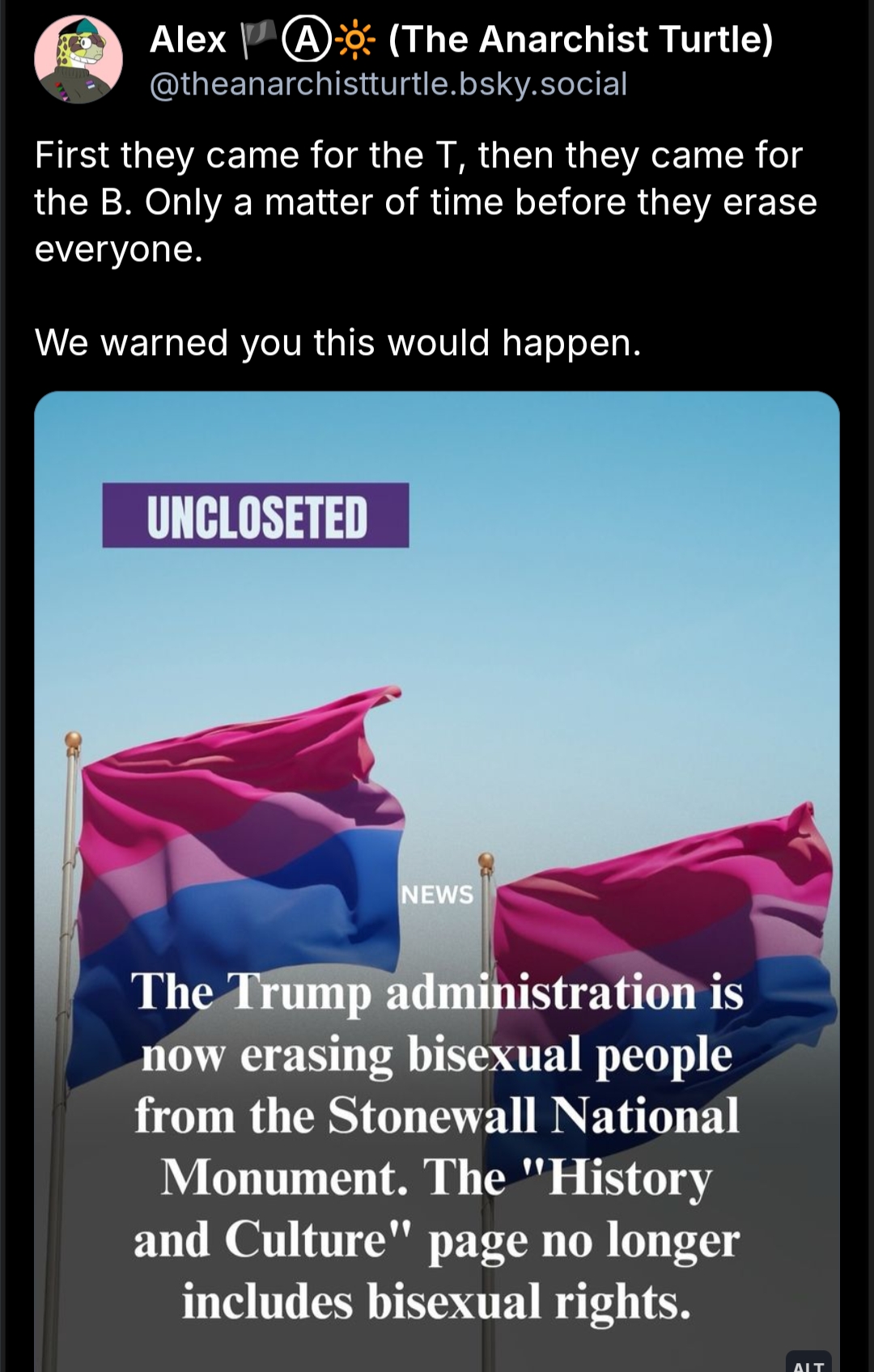The width and height of the screenshot is (874, 1372).
Task: Open @theanarchistturtle.bsky.social profile link
Action: [388, 84]
